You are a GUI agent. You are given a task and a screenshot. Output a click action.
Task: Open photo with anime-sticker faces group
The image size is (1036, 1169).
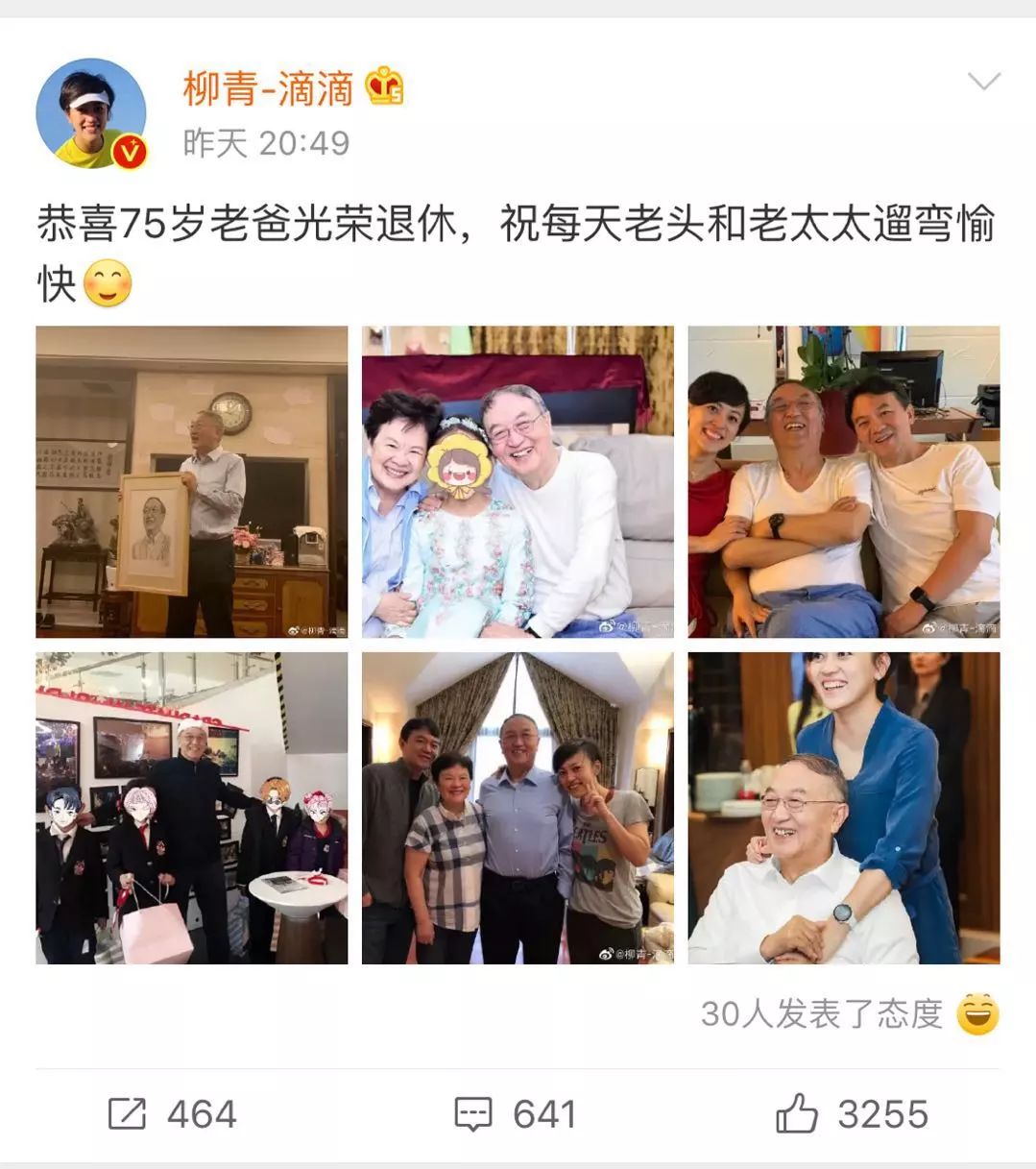tap(192, 808)
